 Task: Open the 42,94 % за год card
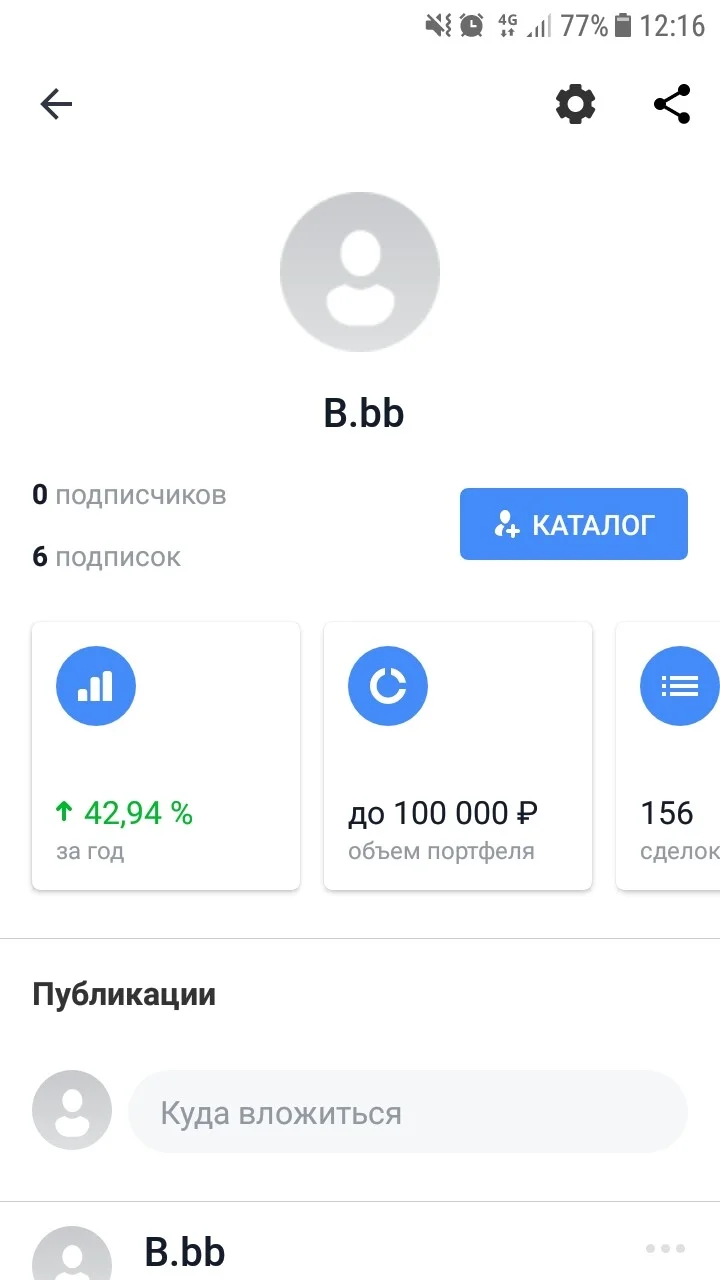(166, 756)
